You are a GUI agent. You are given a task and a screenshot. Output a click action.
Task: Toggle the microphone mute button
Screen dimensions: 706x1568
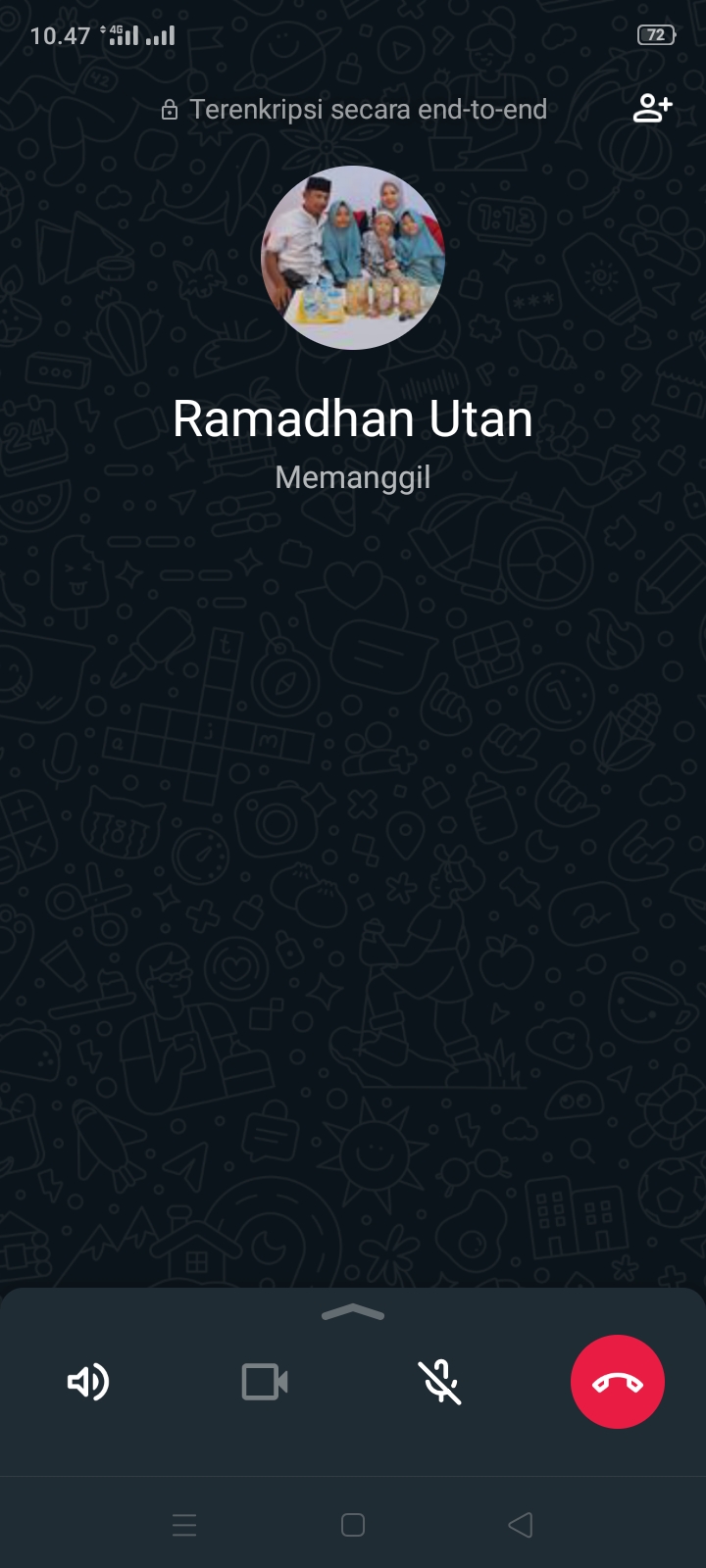point(441,1382)
